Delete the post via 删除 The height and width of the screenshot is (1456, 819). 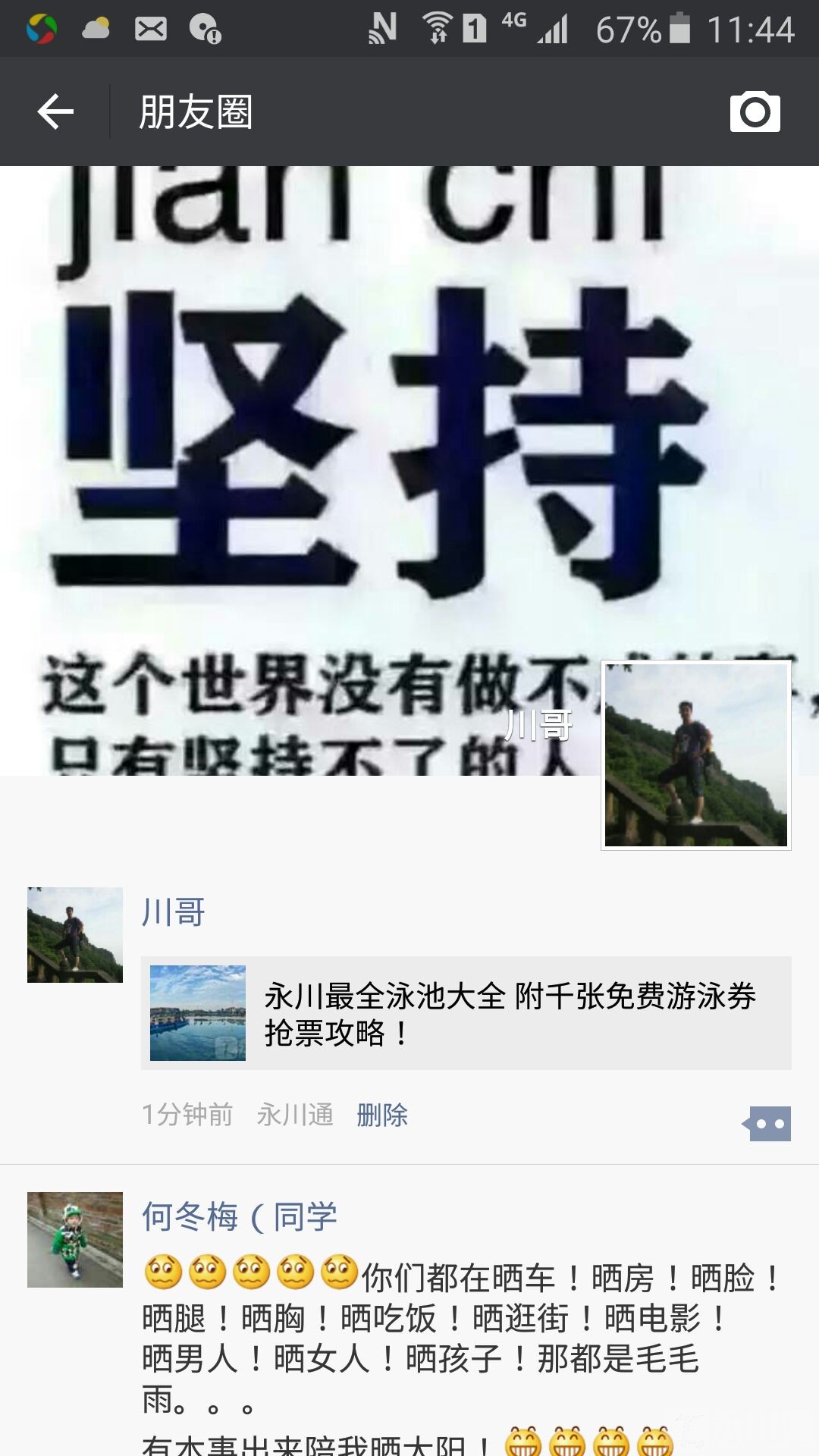pyautogui.click(x=382, y=1115)
